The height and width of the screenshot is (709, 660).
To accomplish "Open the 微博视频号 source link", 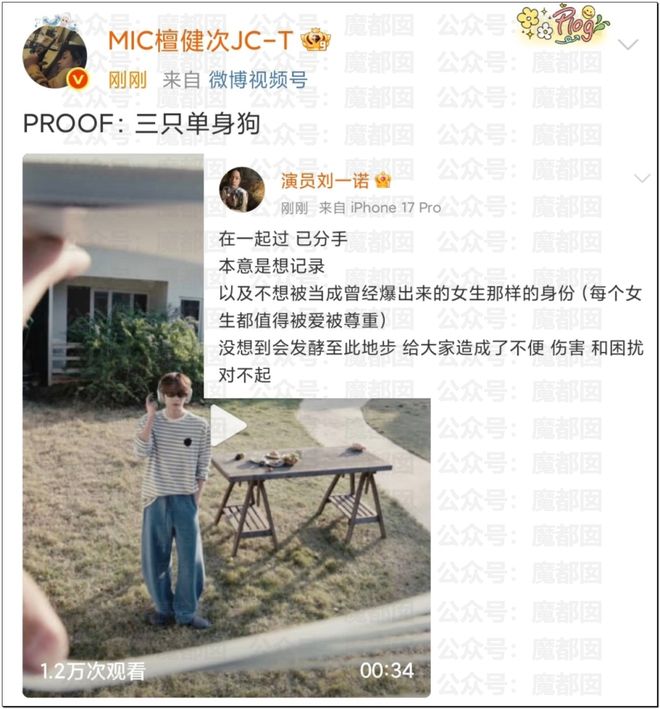I will pyautogui.click(x=258, y=81).
